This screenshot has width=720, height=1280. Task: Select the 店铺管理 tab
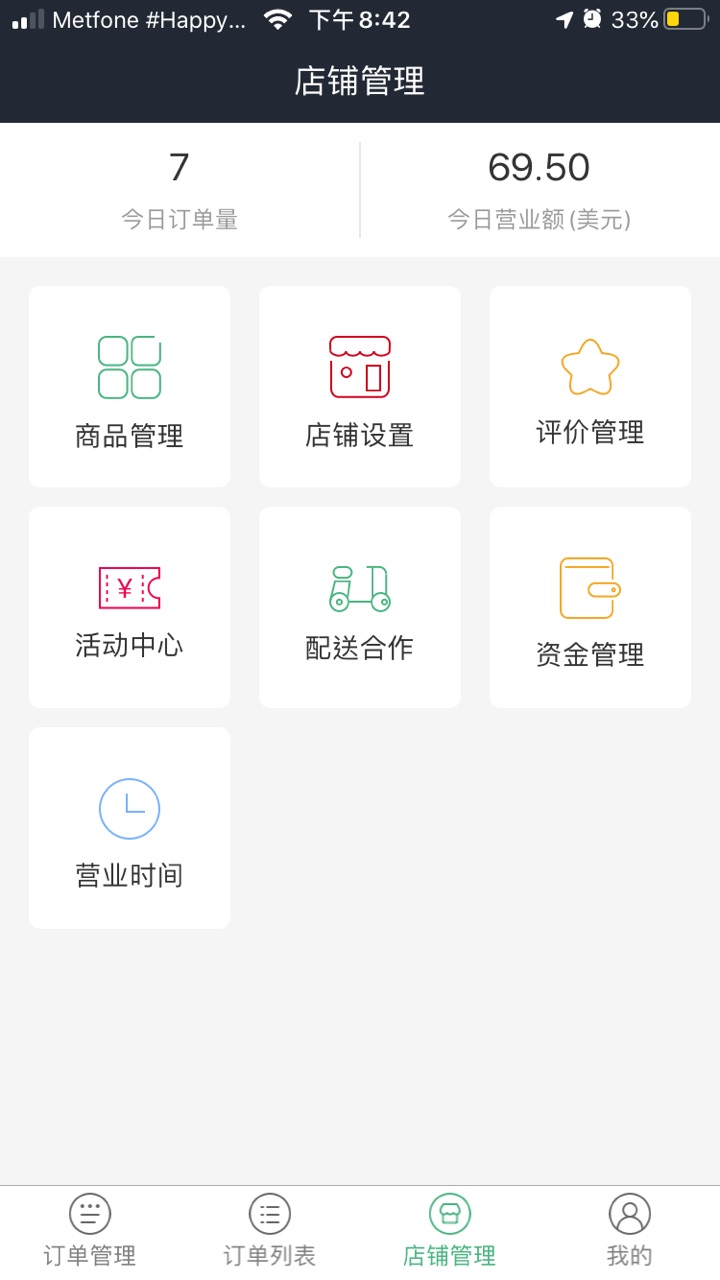point(450,1232)
